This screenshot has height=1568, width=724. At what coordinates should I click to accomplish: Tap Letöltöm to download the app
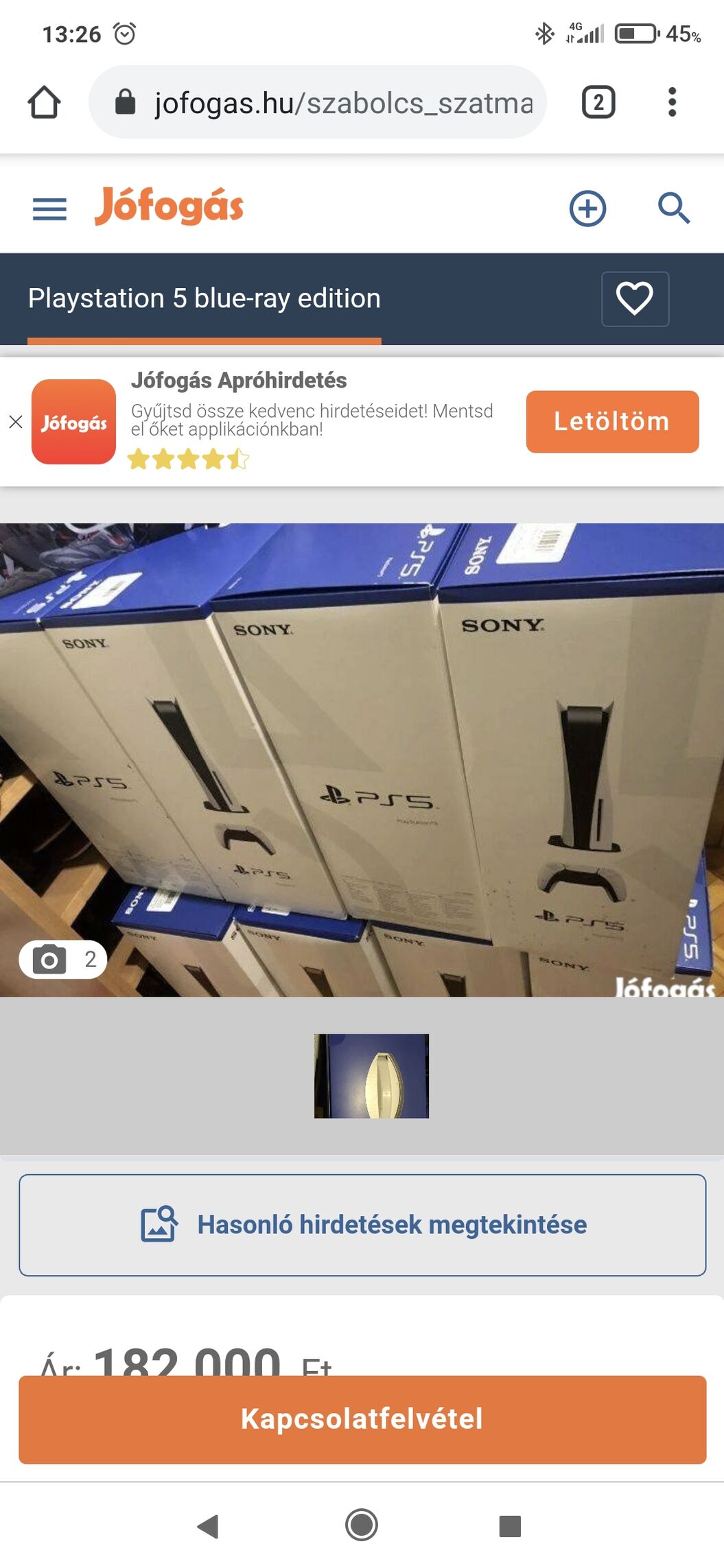coord(612,422)
